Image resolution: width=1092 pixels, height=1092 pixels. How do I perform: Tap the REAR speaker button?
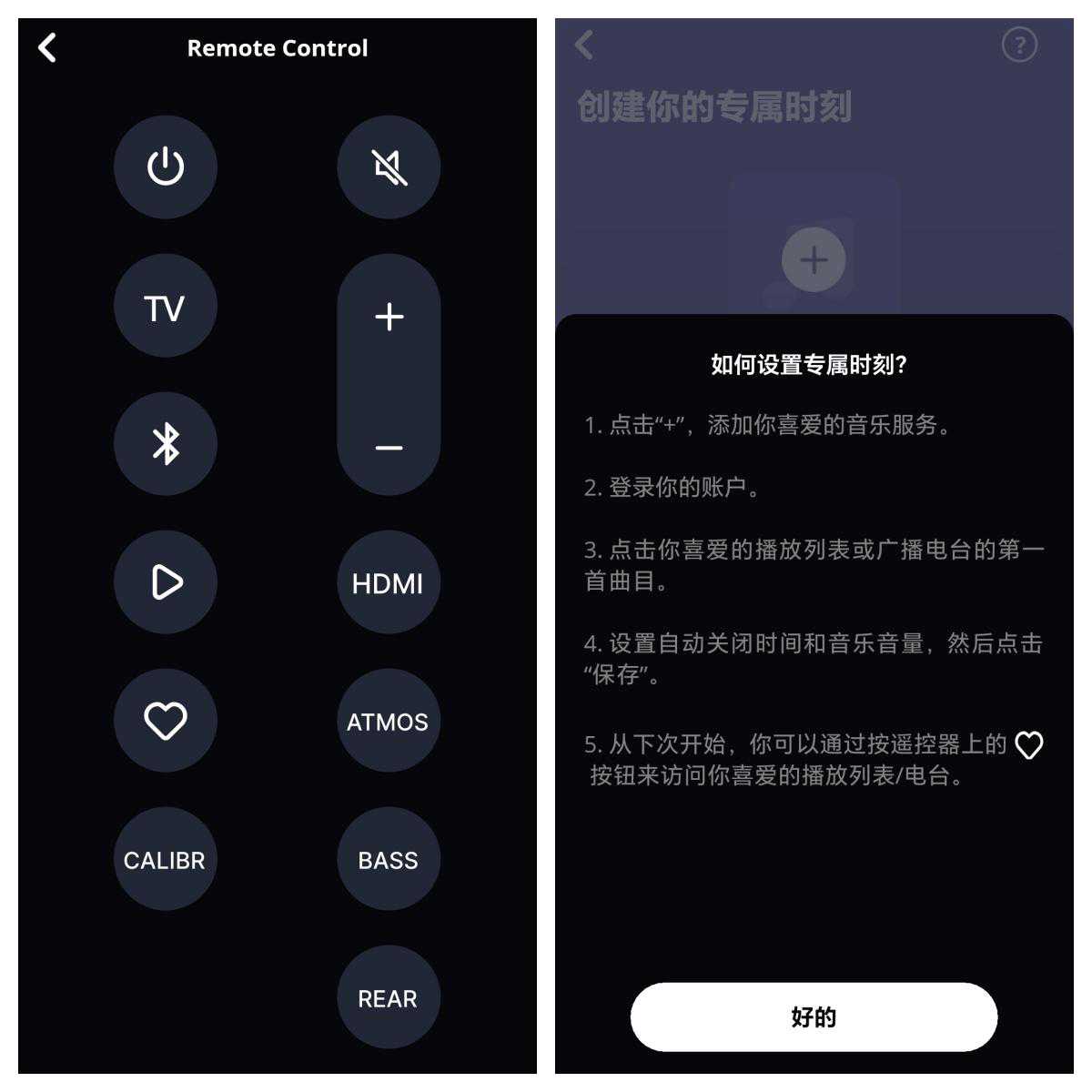pos(389,998)
